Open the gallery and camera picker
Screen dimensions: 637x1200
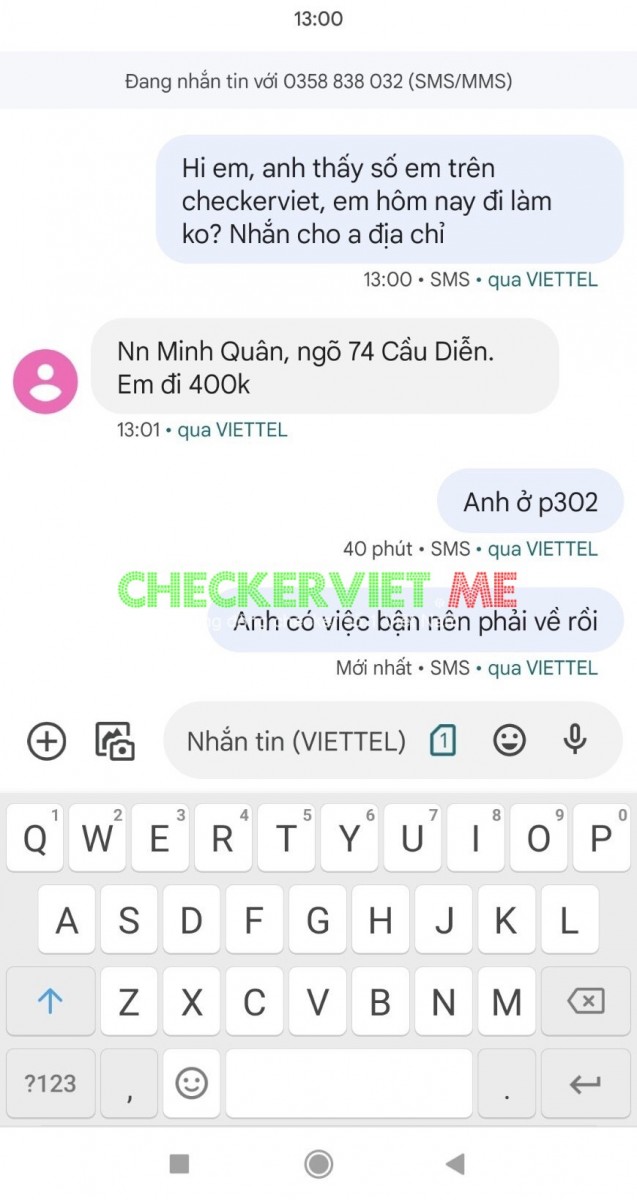115,741
